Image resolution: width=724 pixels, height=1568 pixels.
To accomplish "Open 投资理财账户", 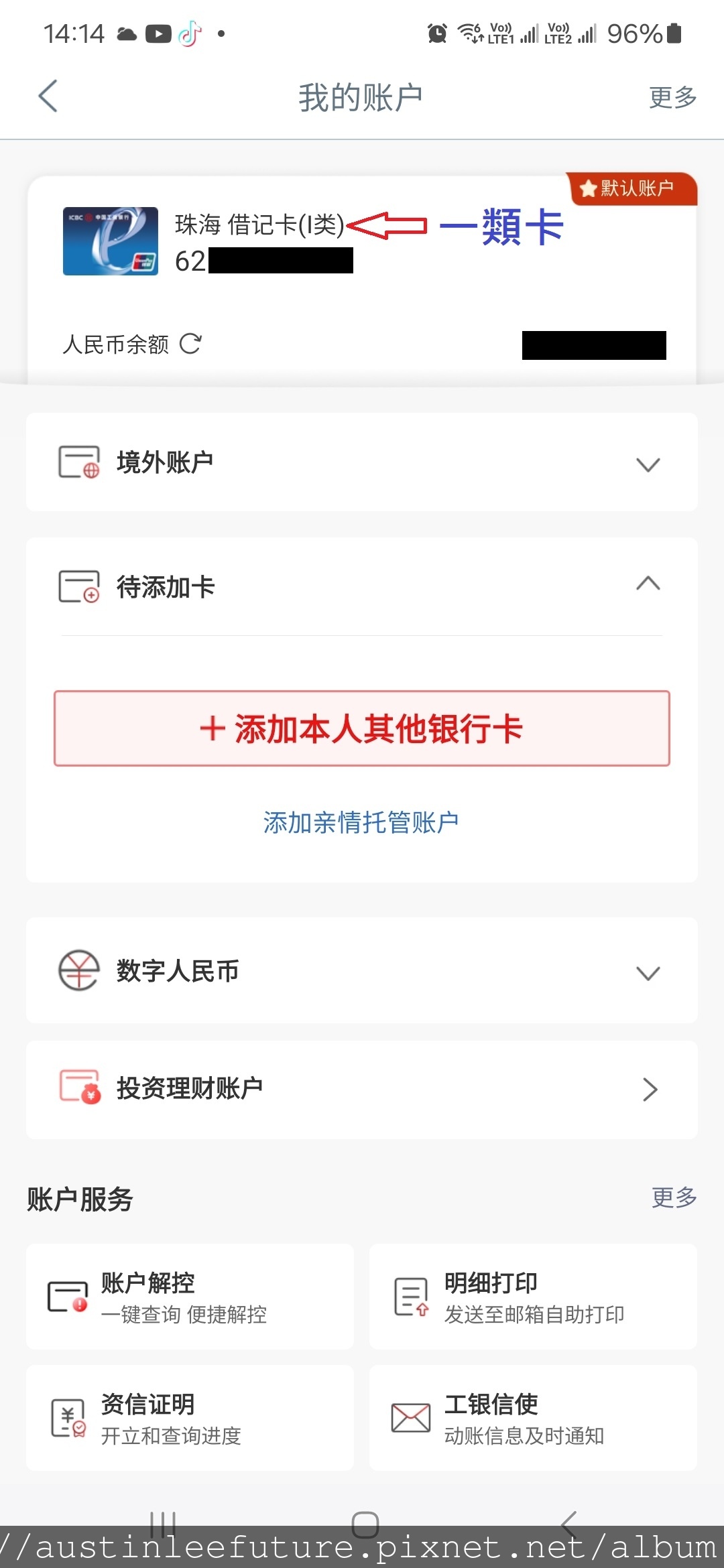I will [362, 1090].
